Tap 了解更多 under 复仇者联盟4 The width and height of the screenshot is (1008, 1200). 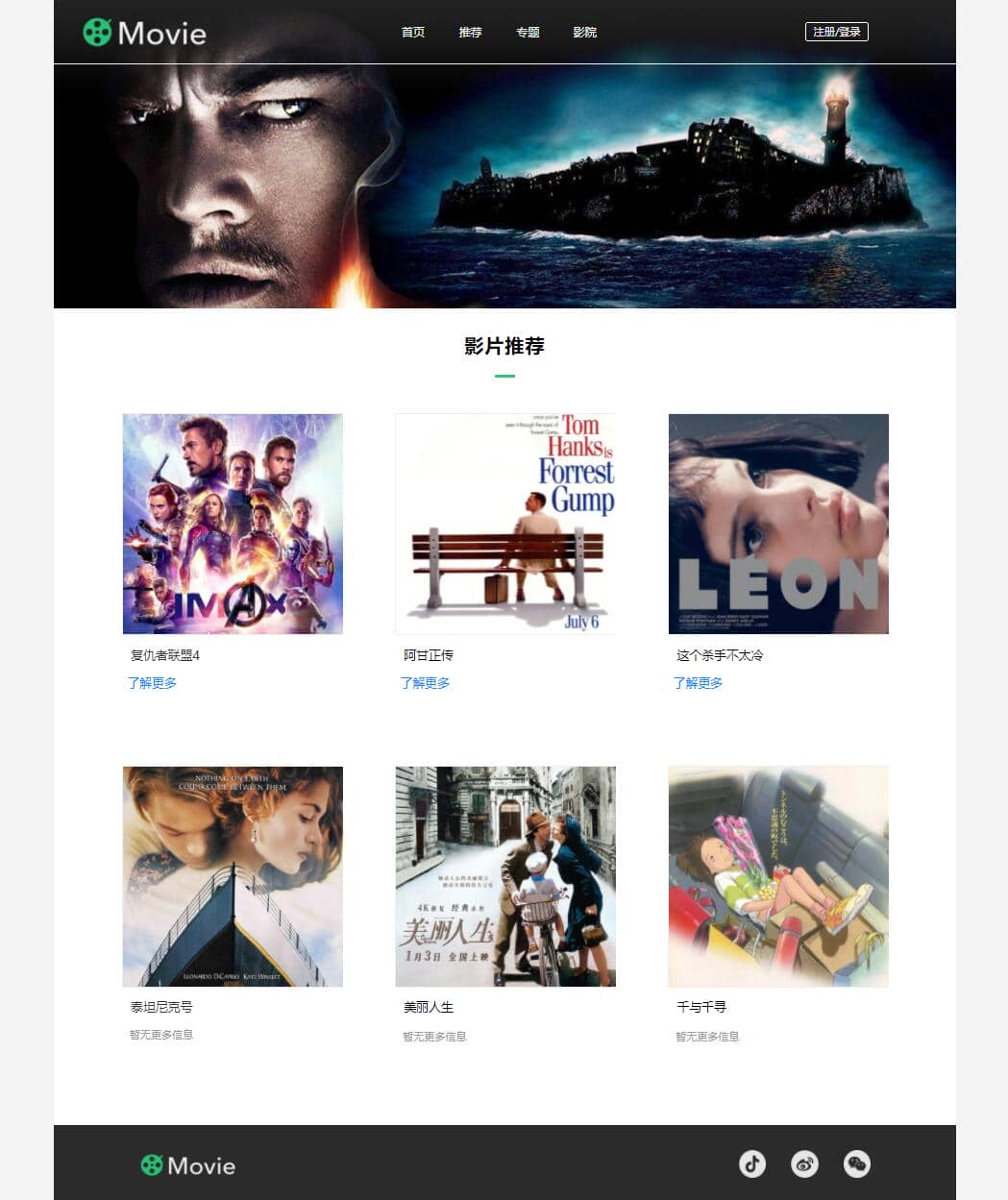(x=152, y=683)
